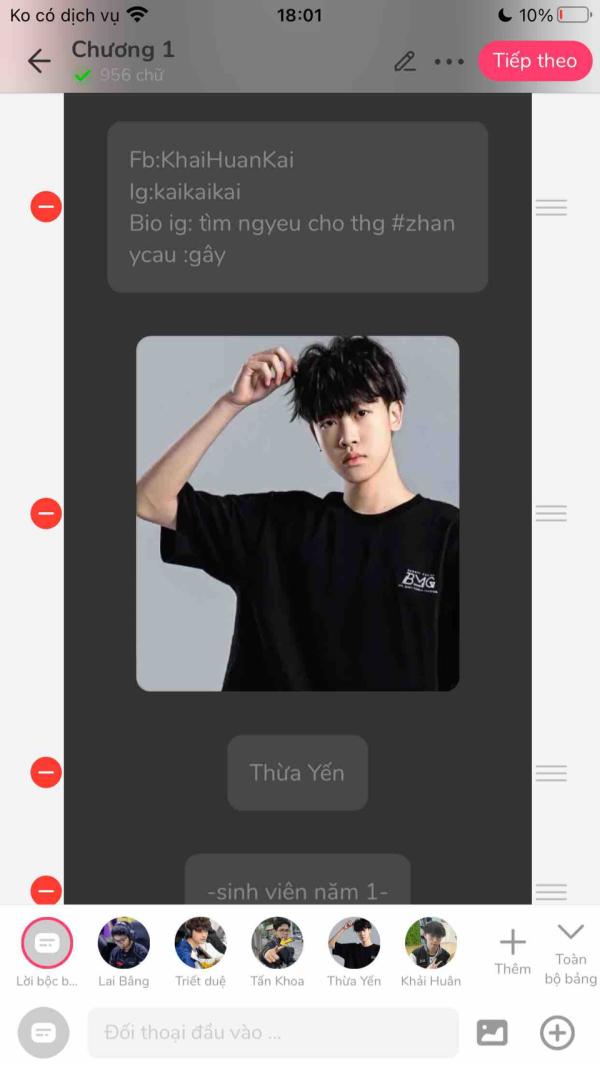Image resolution: width=600 pixels, height=1067 pixels.
Task: Choose character Lai Bâng
Action: [x=124, y=943]
